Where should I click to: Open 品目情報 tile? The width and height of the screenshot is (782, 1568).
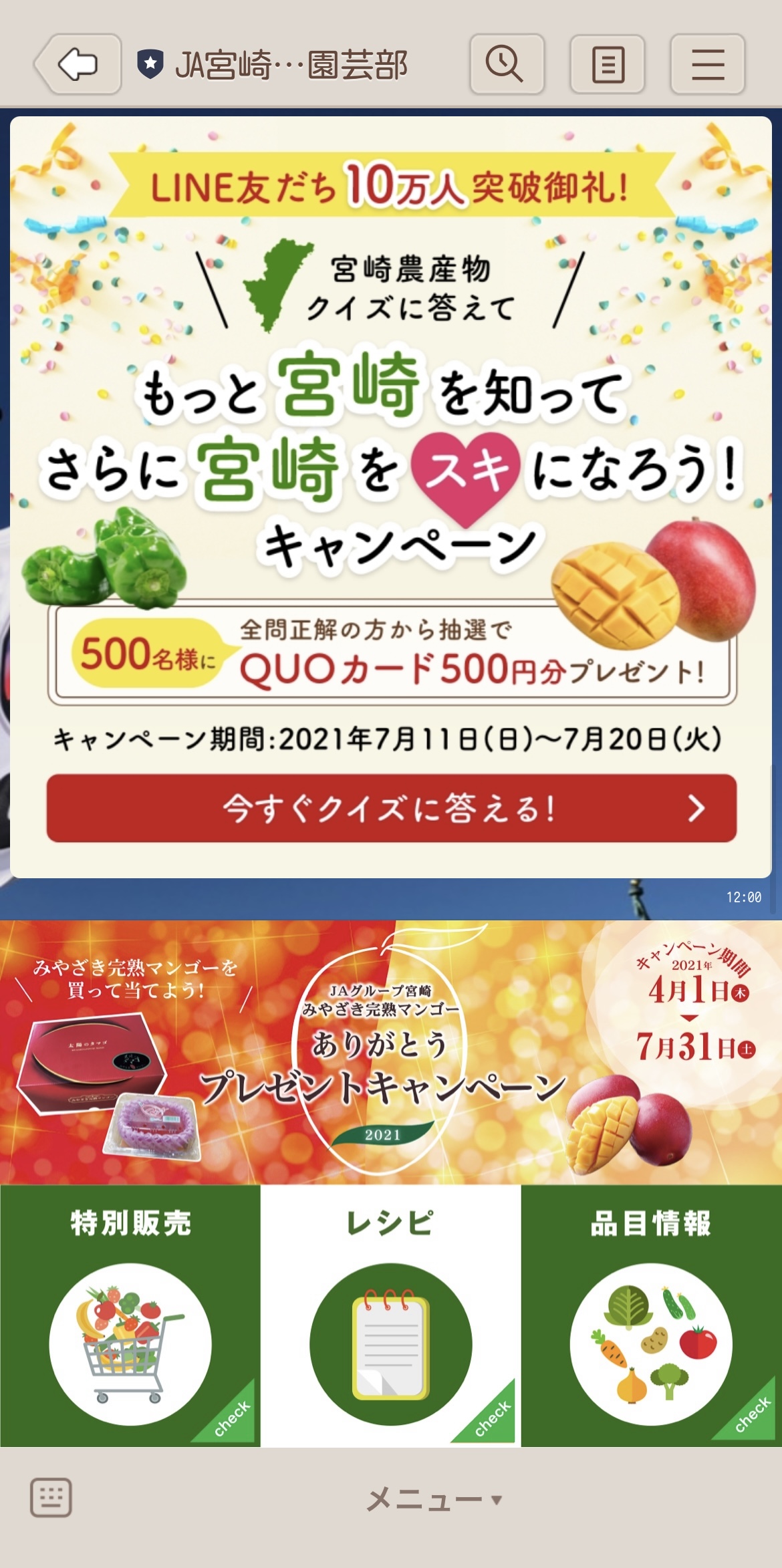(652, 1316)
